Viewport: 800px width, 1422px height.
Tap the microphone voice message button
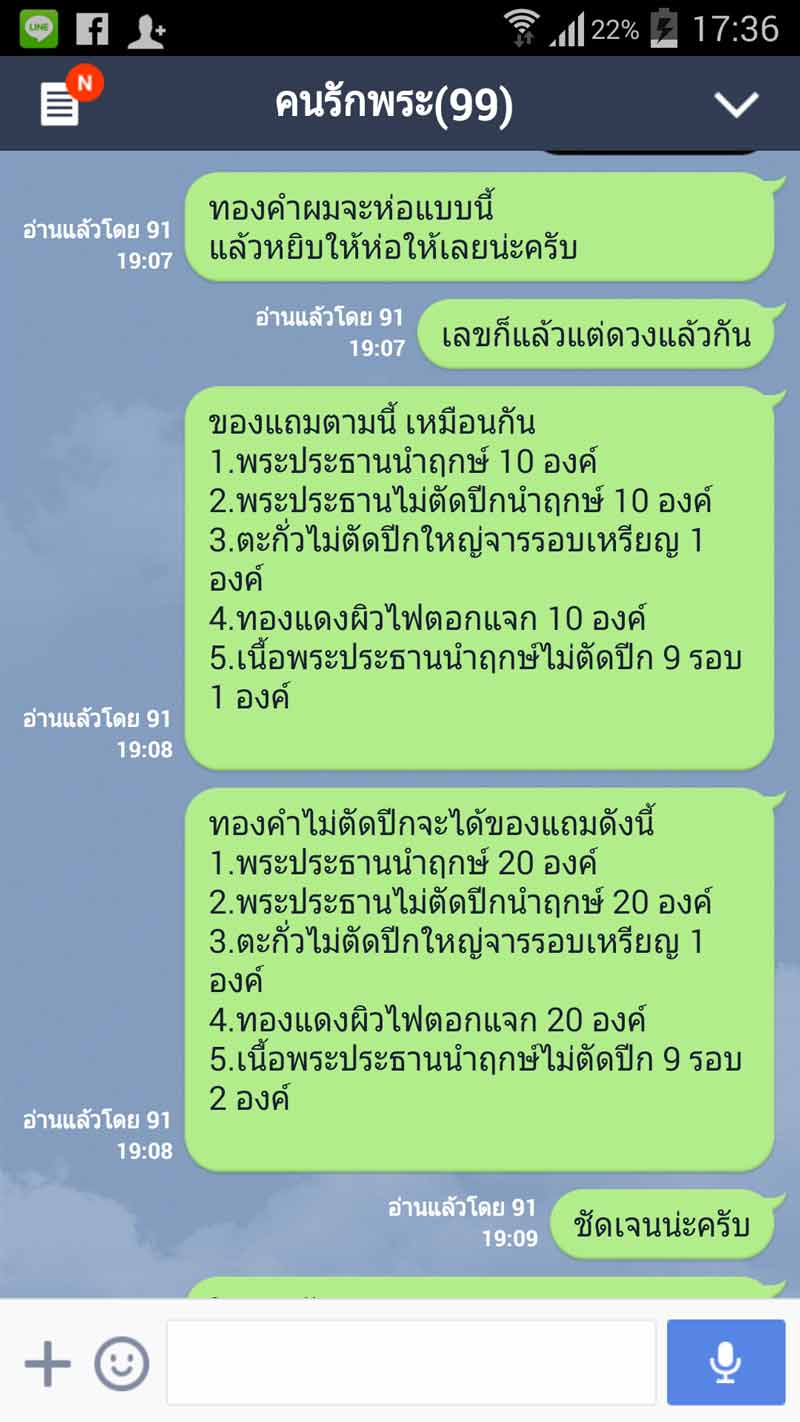coord(725,1362)
